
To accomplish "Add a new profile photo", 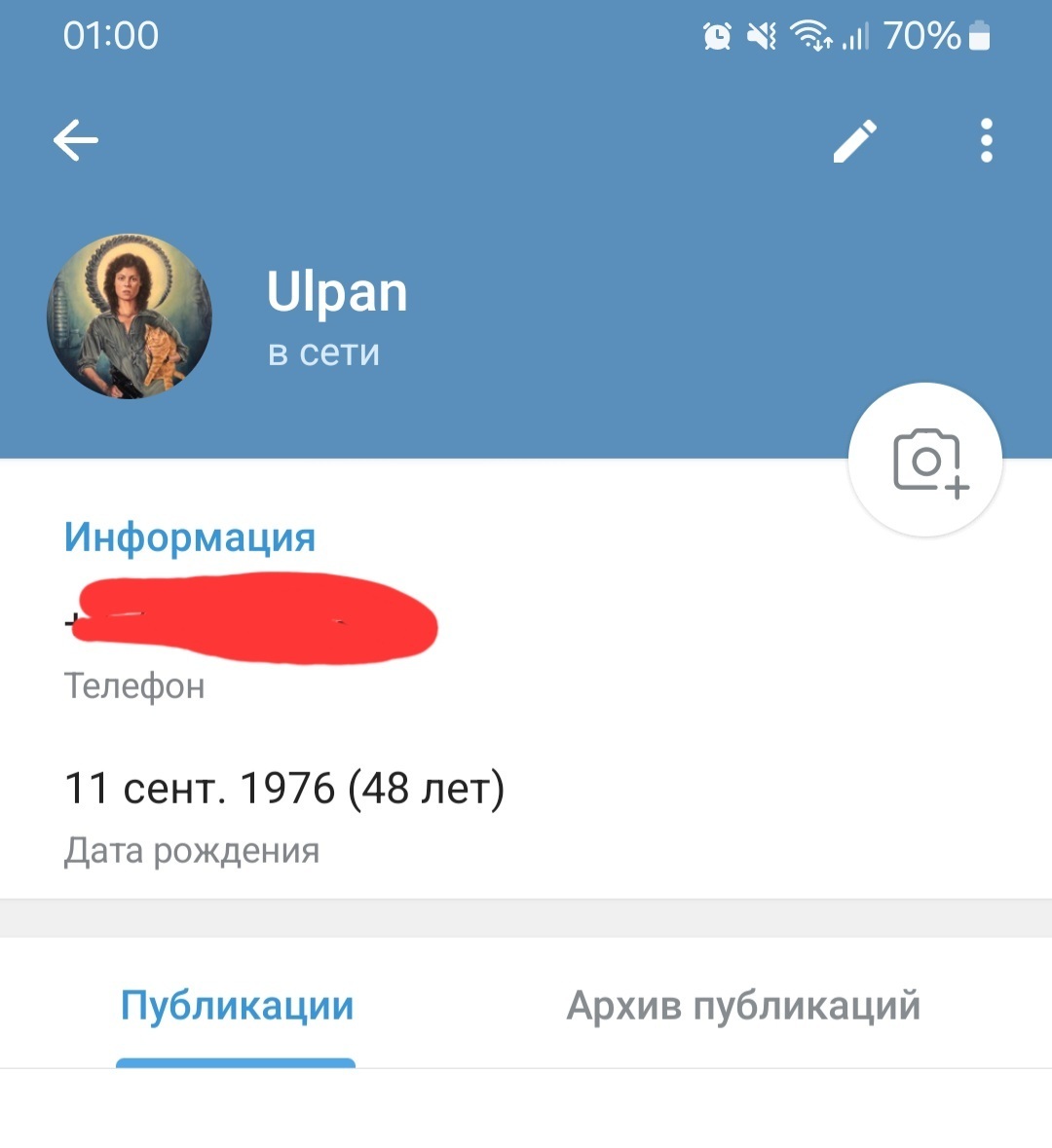I will [x=925, y=460].
